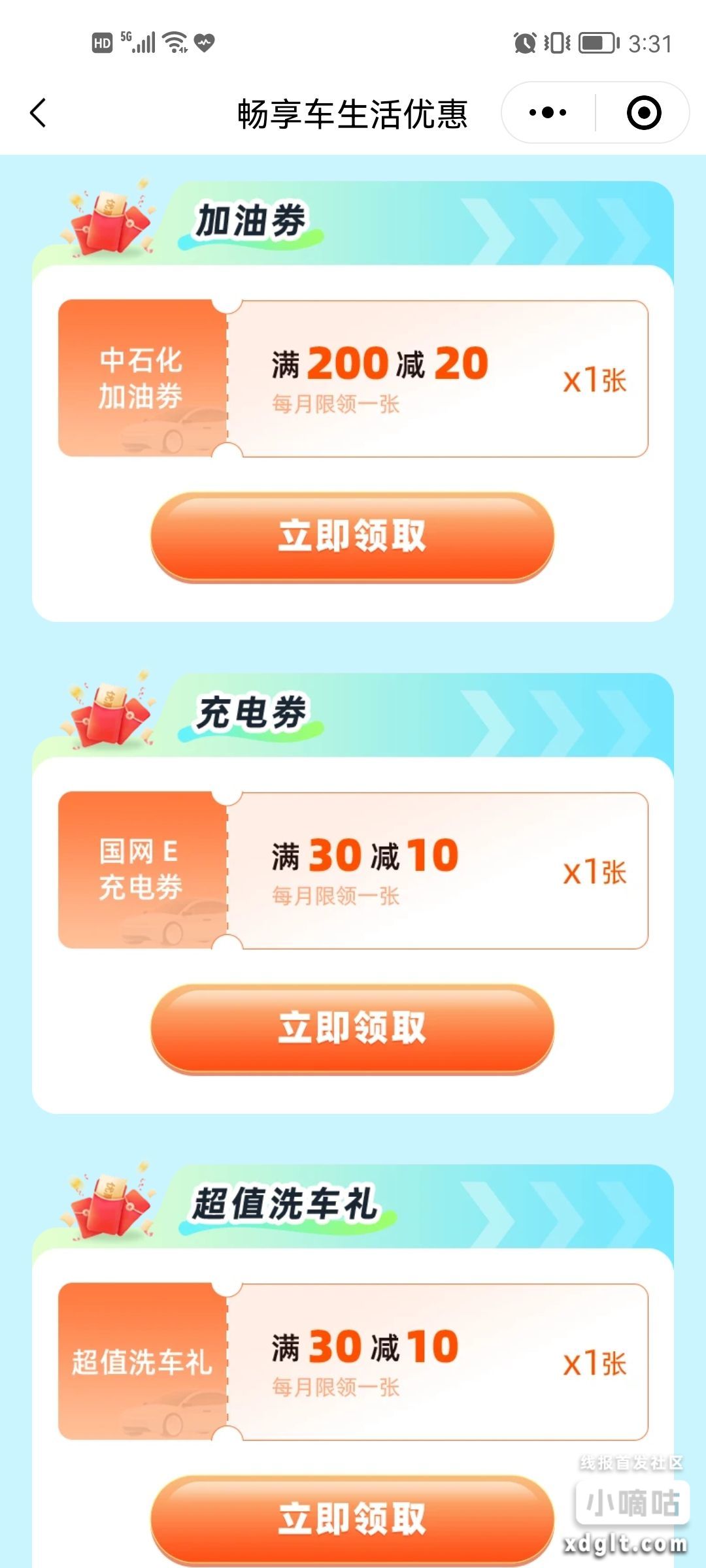Open the 超值洗车礼 coupon card
This screenshot has width=706, height=1568.
coord(353,1362)
